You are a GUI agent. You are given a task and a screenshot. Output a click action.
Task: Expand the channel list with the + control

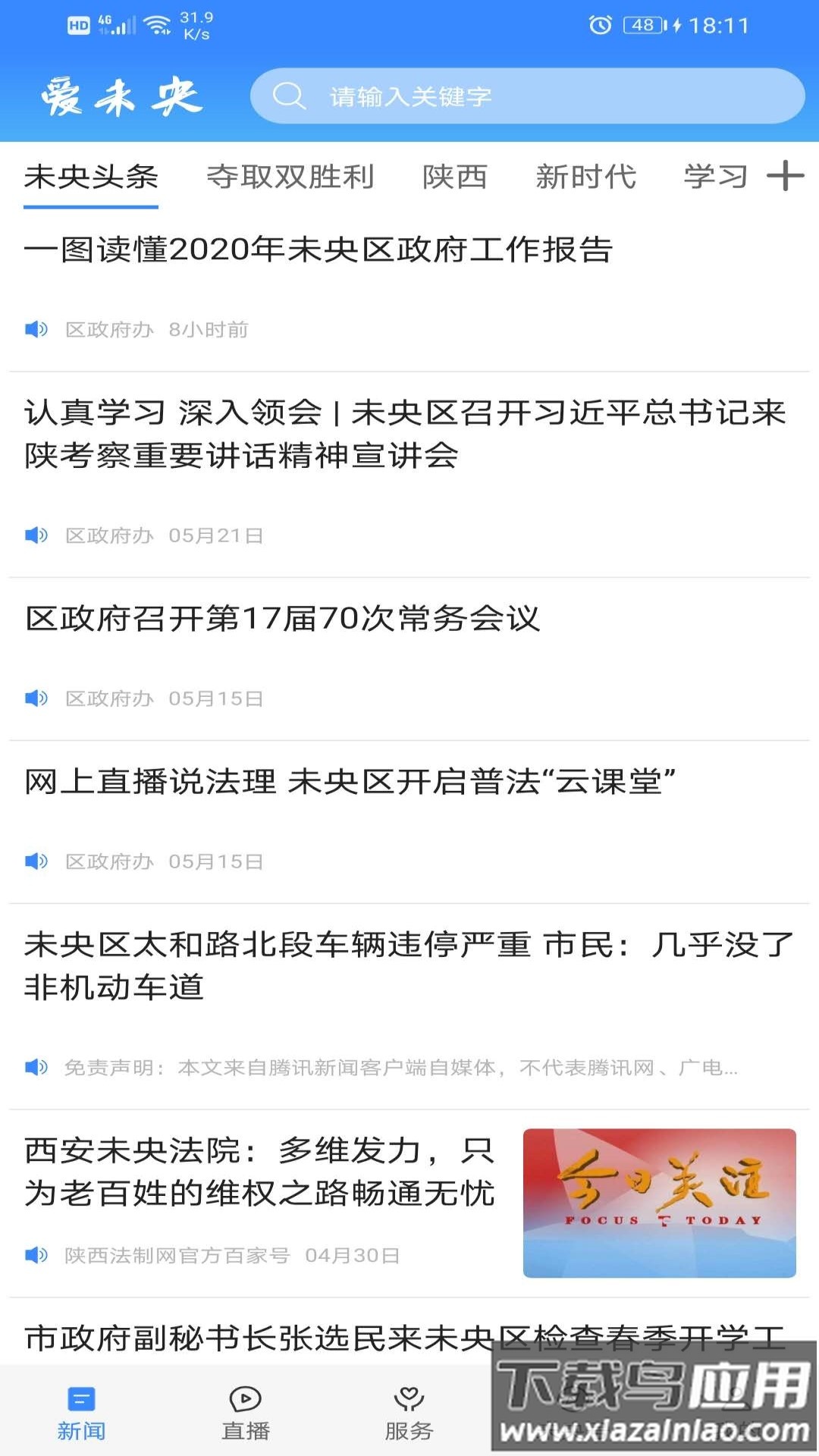point(786,177)
